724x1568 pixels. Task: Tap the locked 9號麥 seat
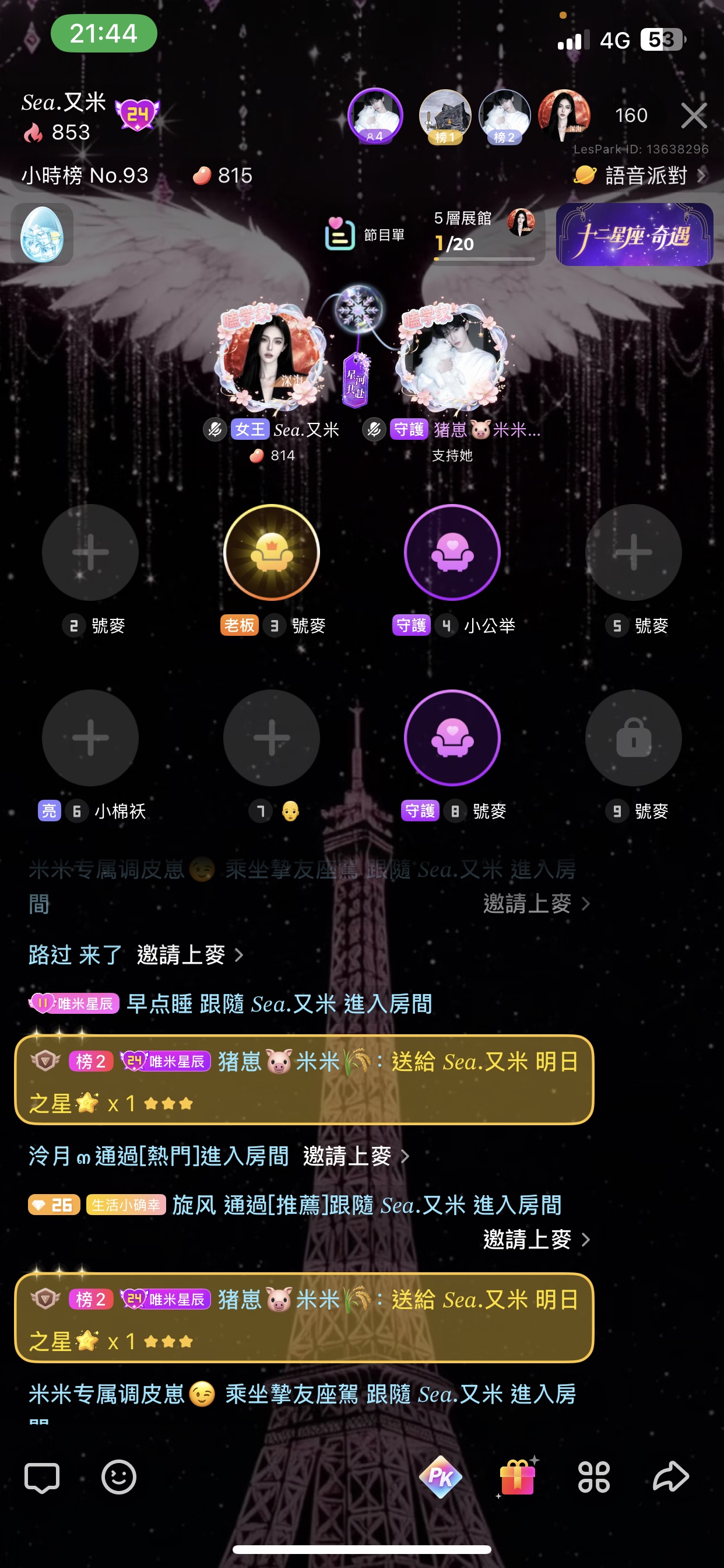(633, 738)
